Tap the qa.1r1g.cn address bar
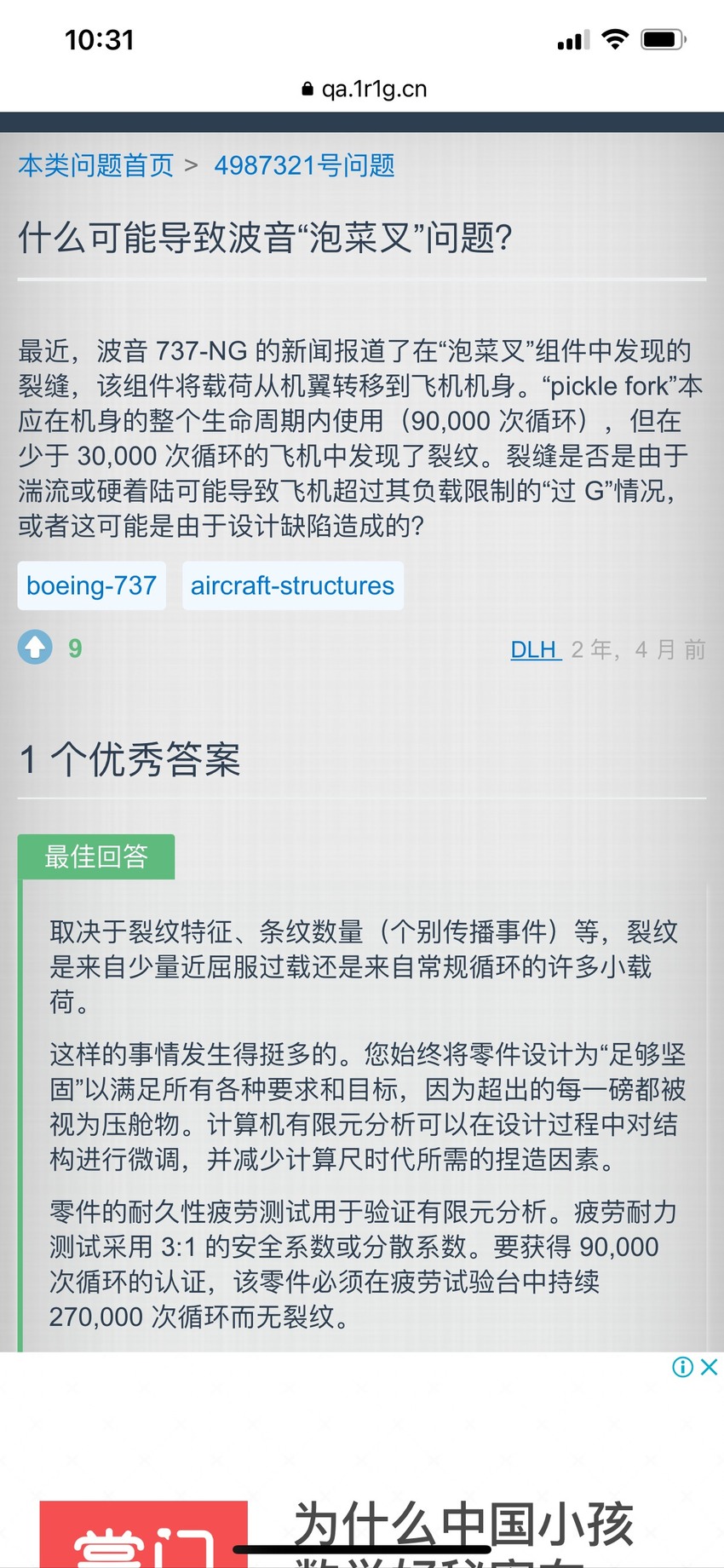This screenshot has height=1568, width=724. [364, 89]
